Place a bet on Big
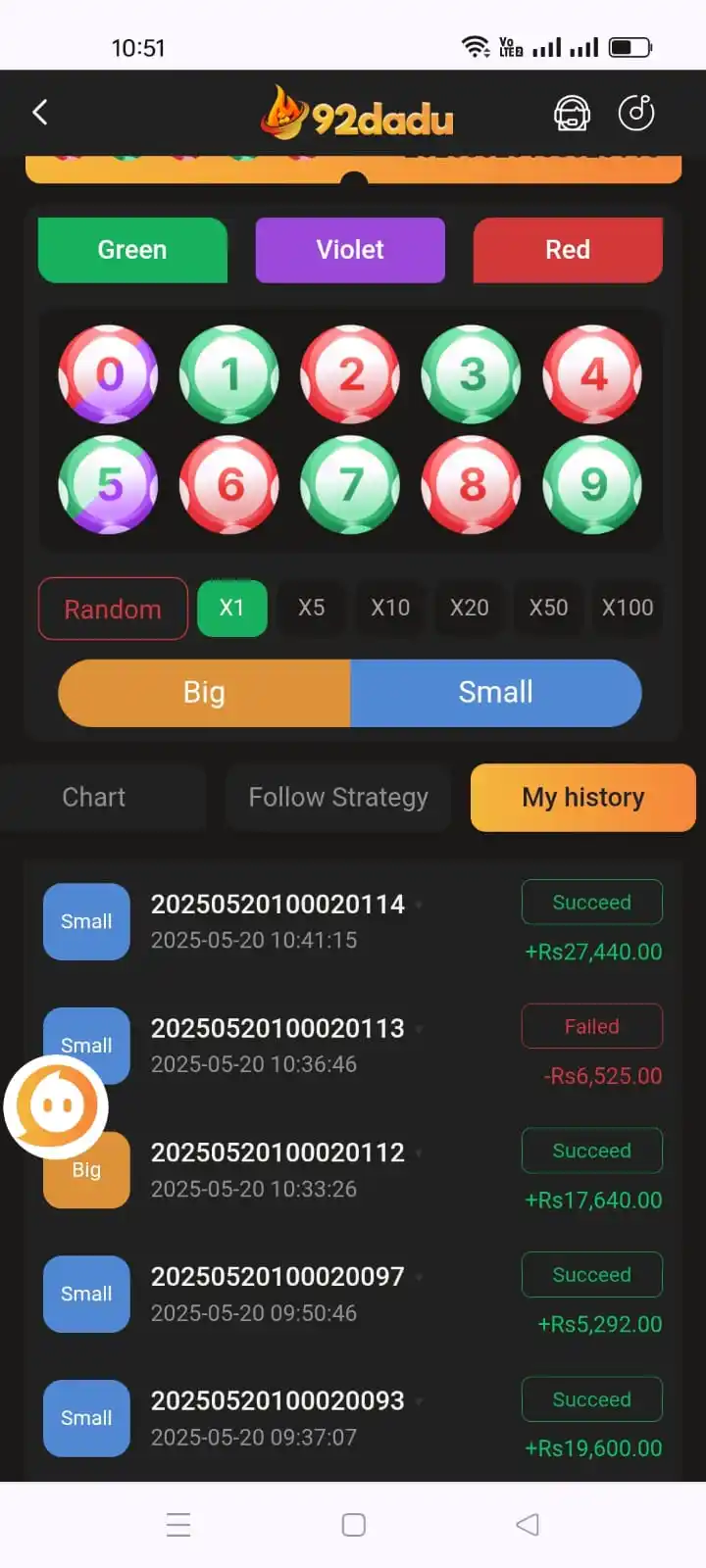The height and width of the screenshot is (1568, 706). pyautogui.click(x=204, y=693)
